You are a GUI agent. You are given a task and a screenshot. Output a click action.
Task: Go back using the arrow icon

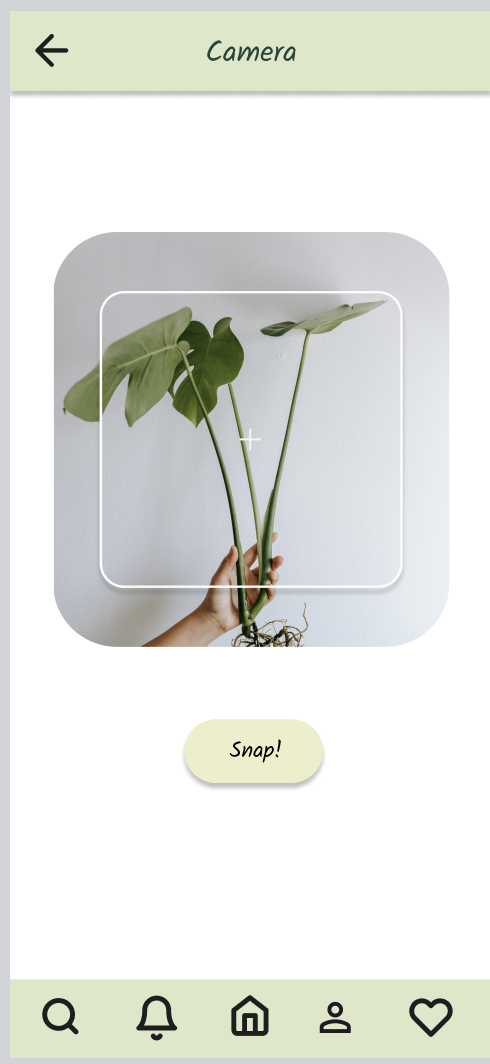[x=52, y=51]
